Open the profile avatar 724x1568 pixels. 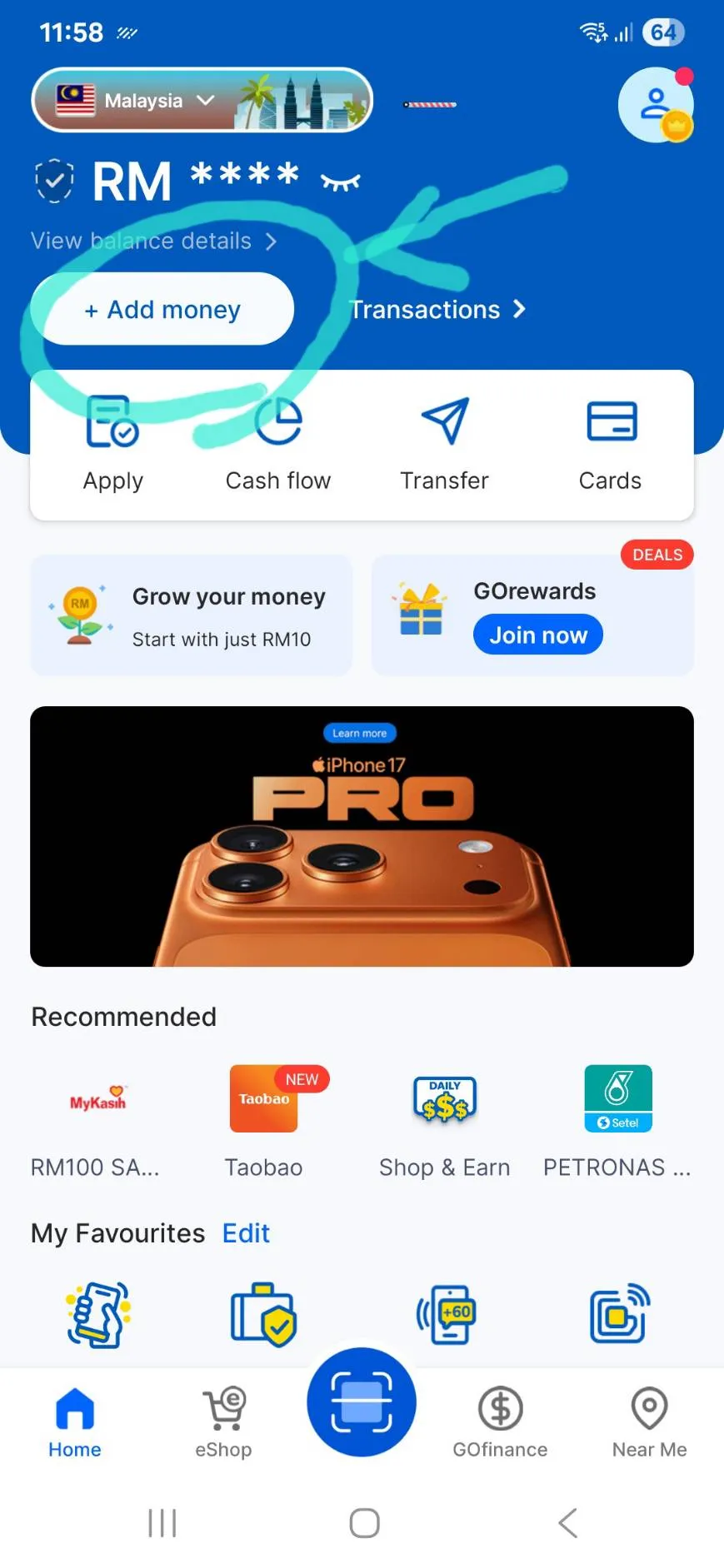click(x=656, y=105)
